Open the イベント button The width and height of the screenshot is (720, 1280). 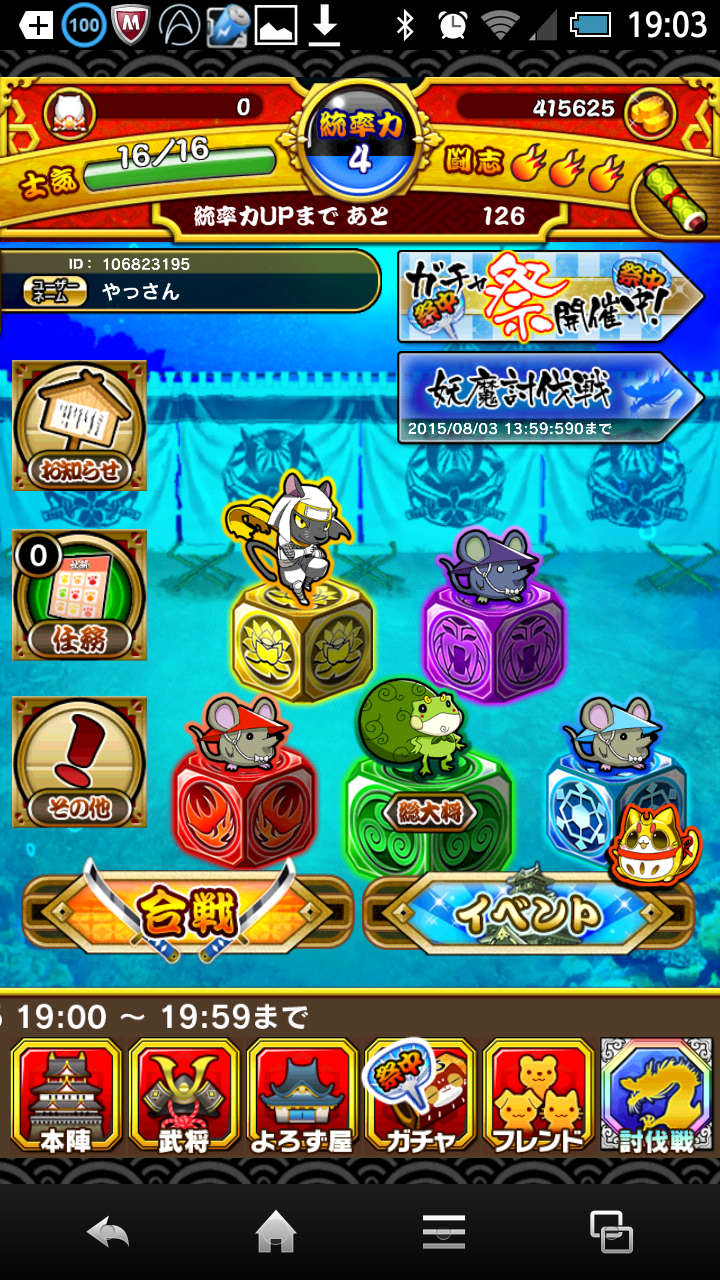point(528,912)
